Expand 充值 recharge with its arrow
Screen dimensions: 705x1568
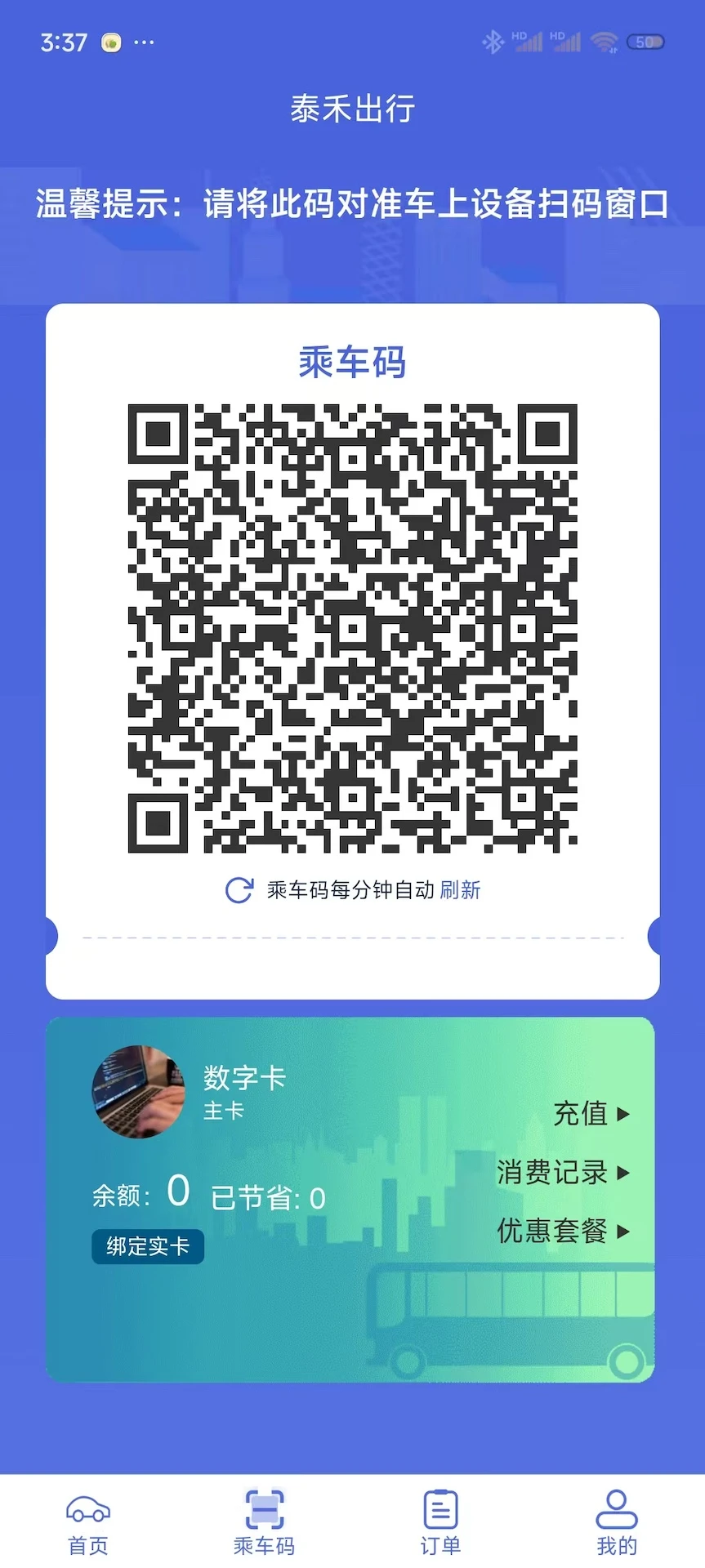[591, 1113]
